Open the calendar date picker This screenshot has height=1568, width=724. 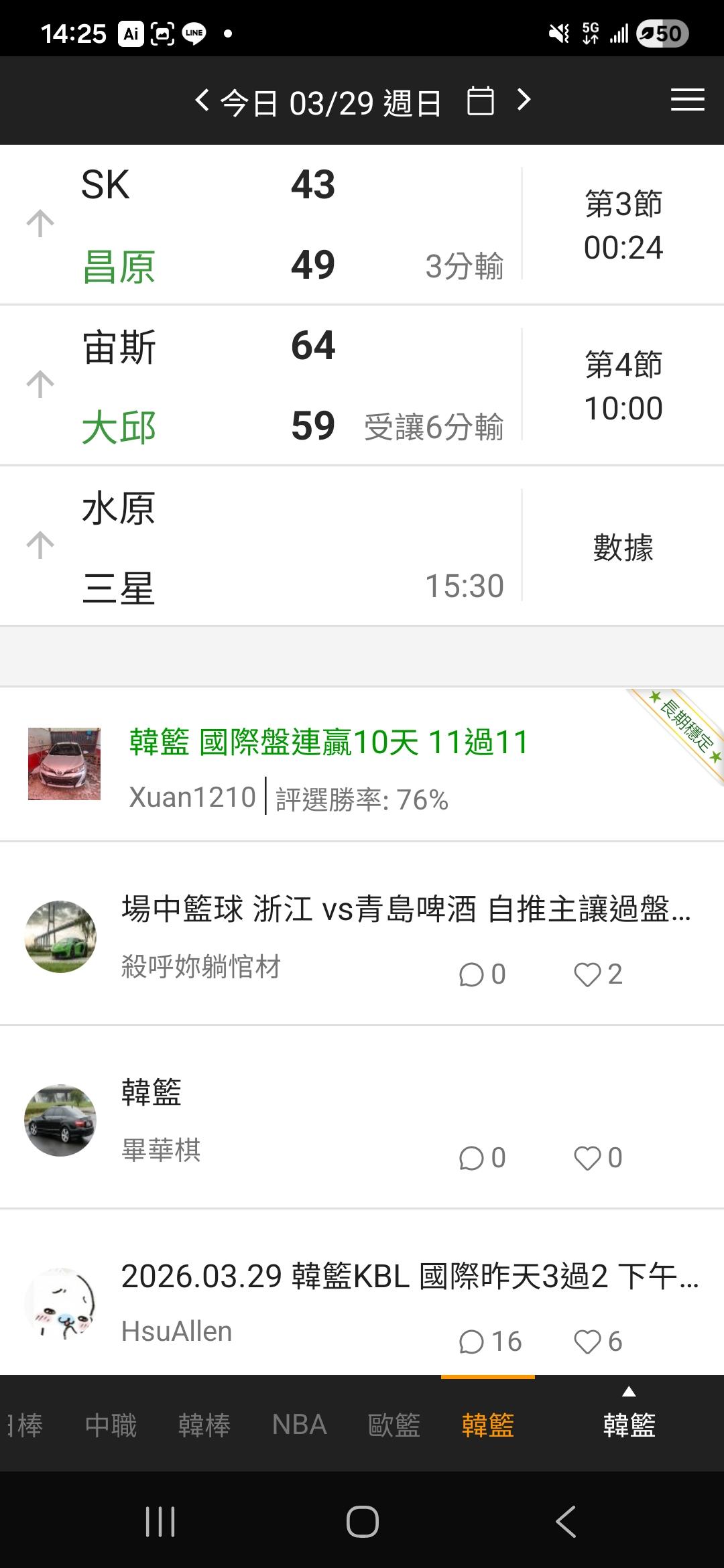(480, 101)
